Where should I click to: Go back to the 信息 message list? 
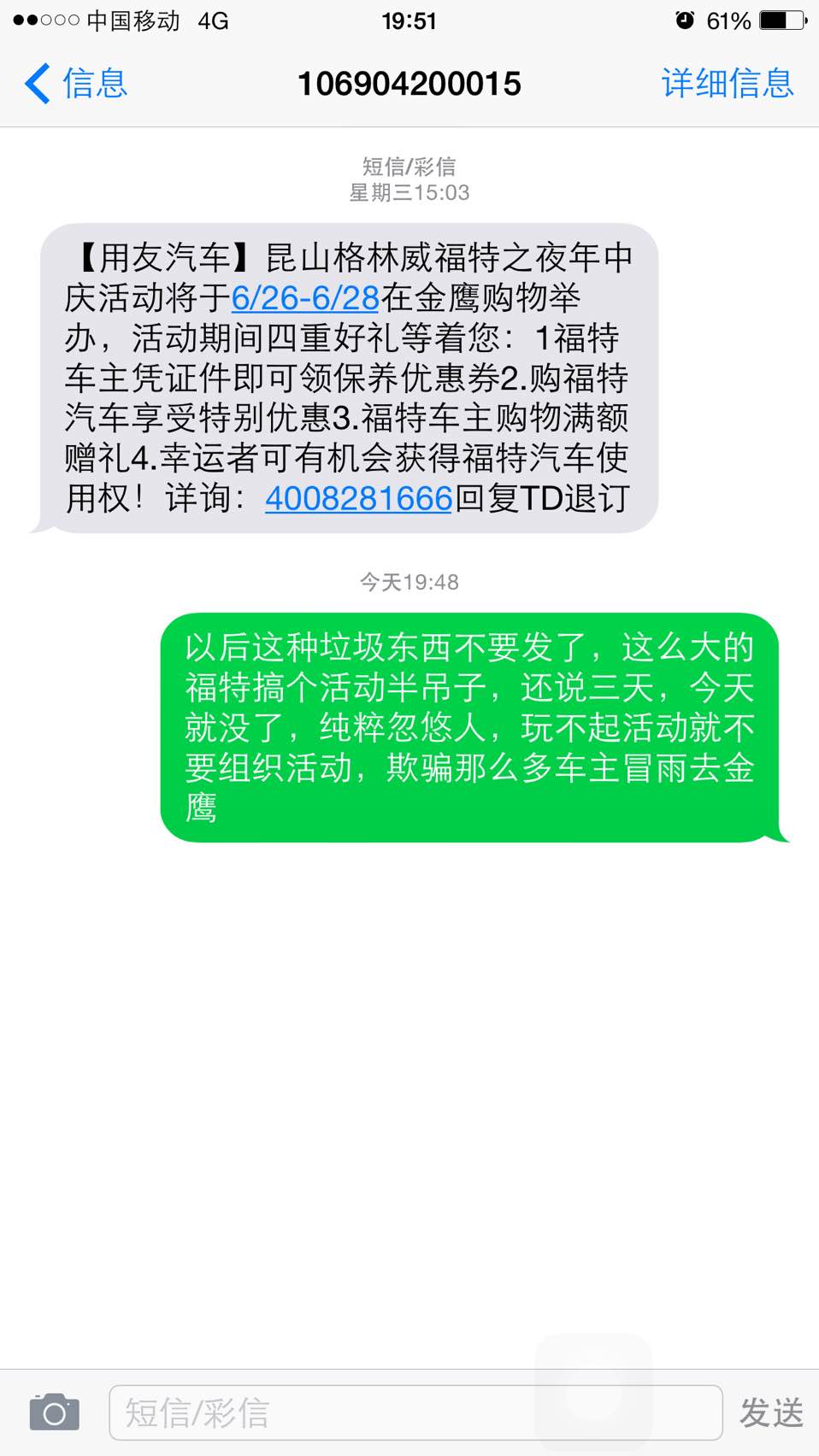point(76,84)
